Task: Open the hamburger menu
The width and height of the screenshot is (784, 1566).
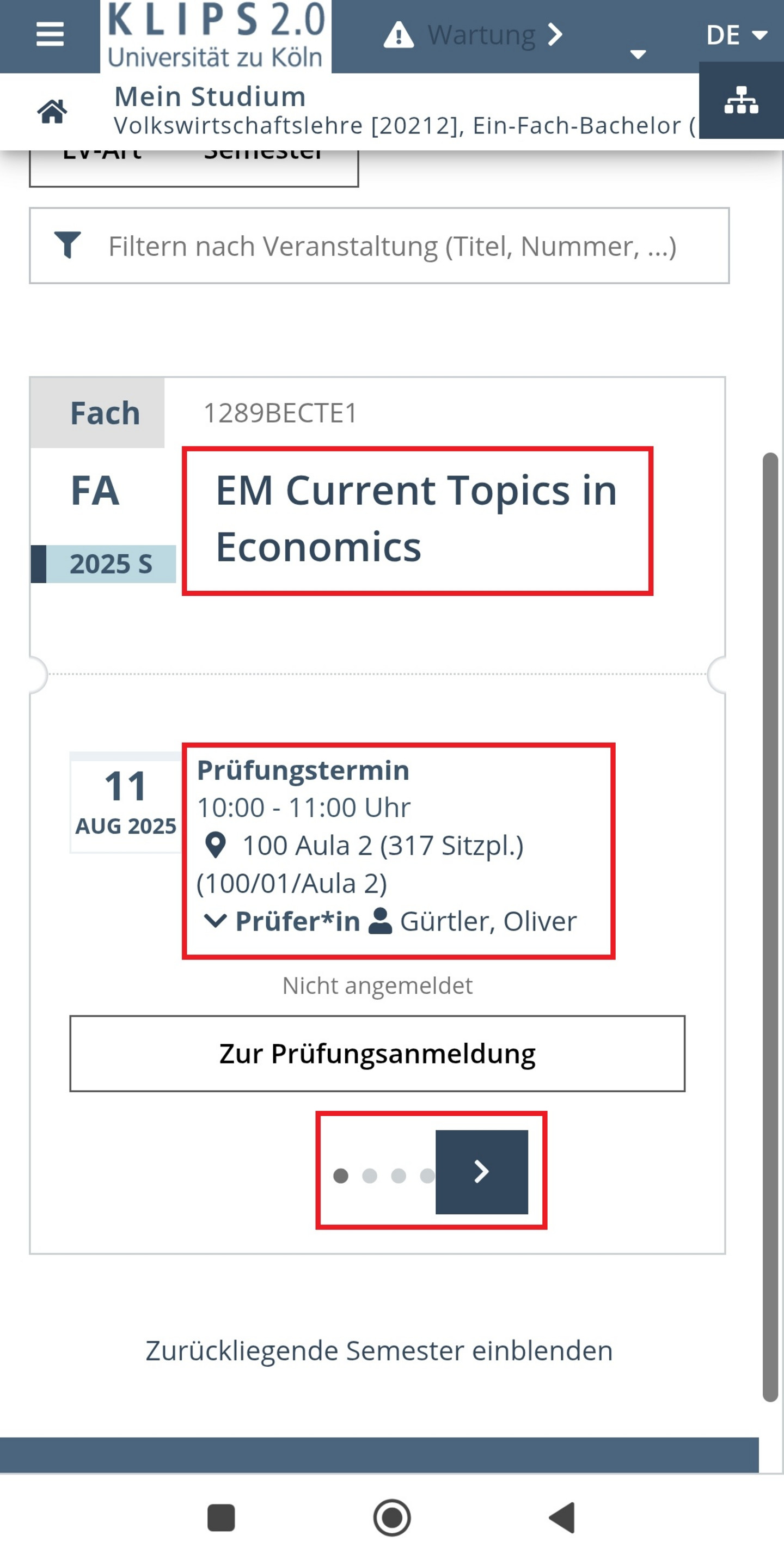Action: (50, 35)
